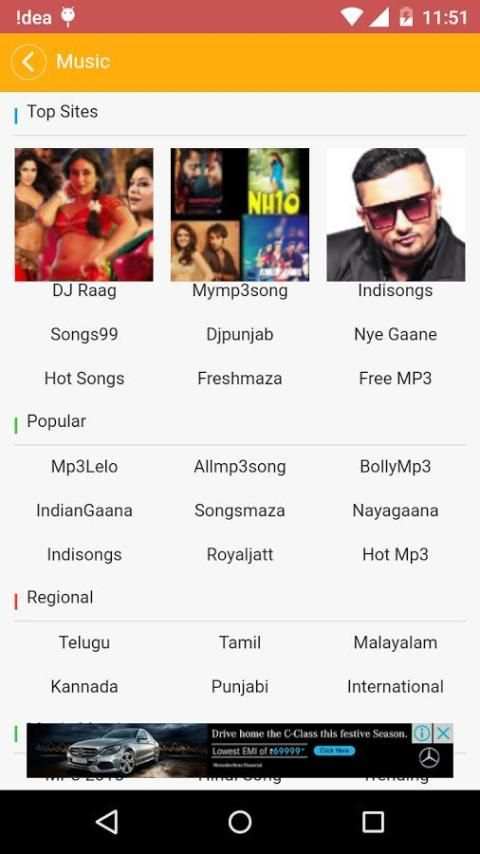Open Punjabi regional music
The image size is (480, 854).
(x=240, y=686)
